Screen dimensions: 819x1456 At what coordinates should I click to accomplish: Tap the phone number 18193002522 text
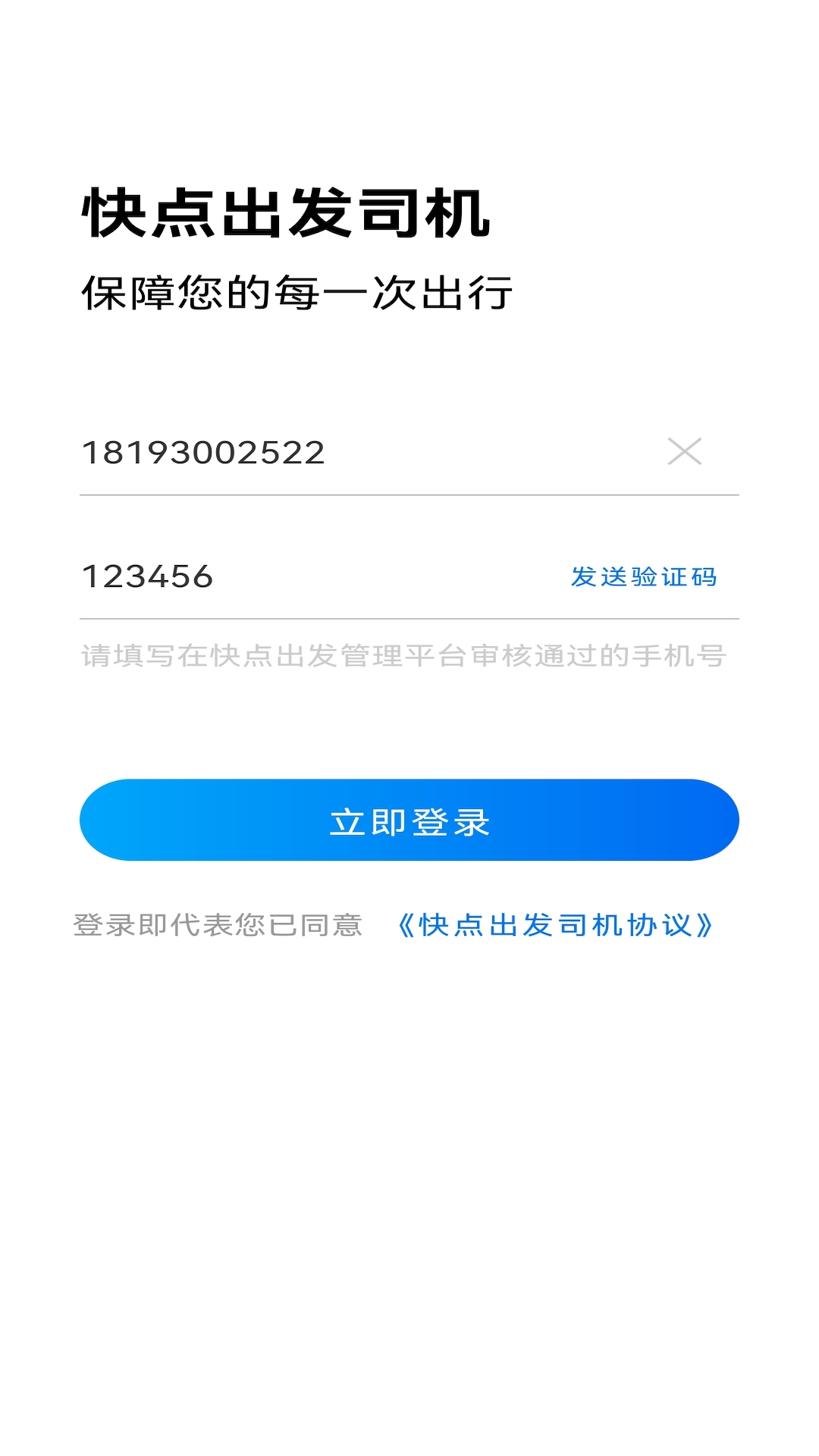click(203, 453)
